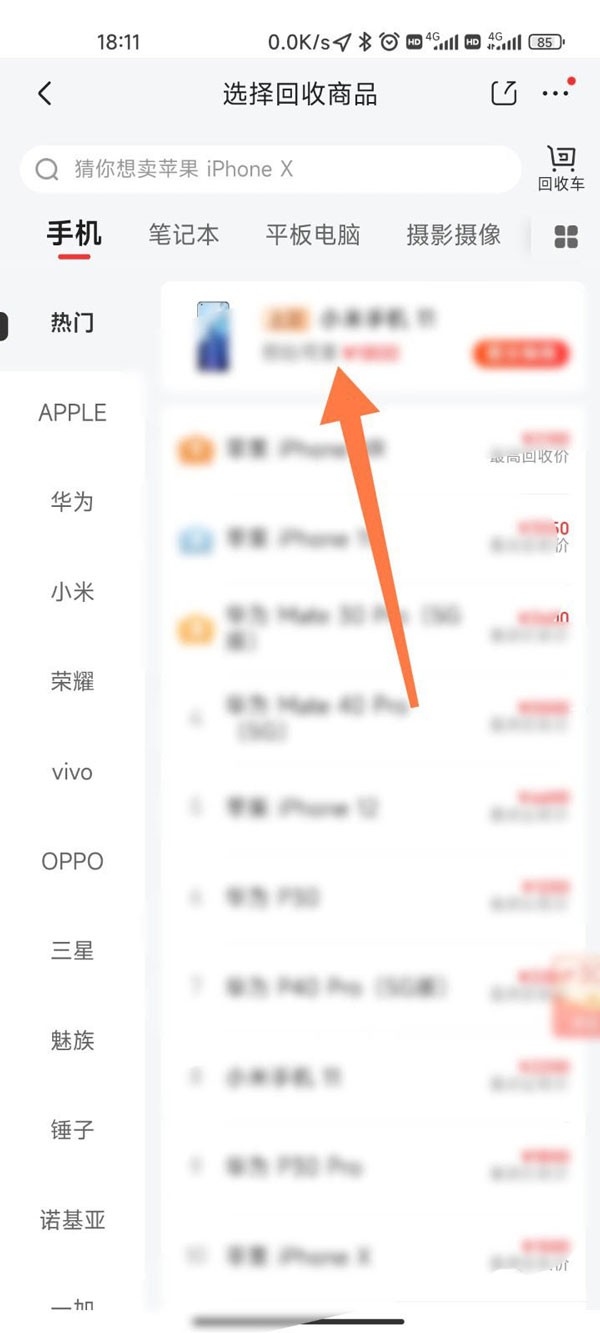This screenshot has height=1333, width=600.
Task: Select the 诺基亚 brand
Action: point(72,1220)
